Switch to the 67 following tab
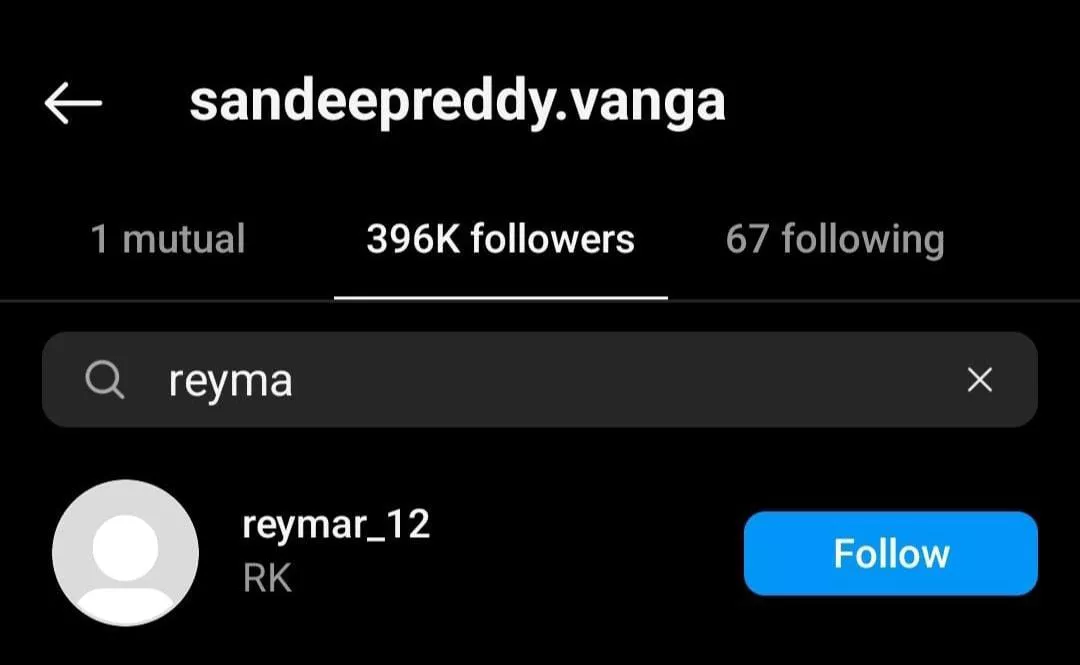 click(834, 240)
